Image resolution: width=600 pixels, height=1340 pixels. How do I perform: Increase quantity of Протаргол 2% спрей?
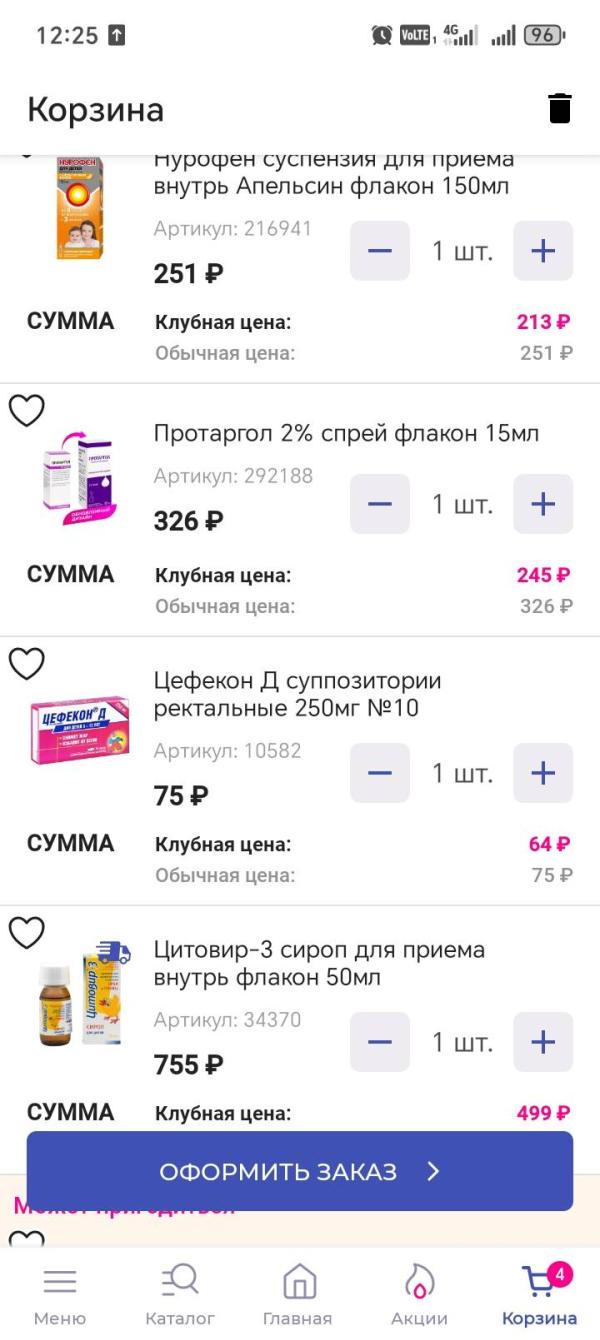[543, 504]
